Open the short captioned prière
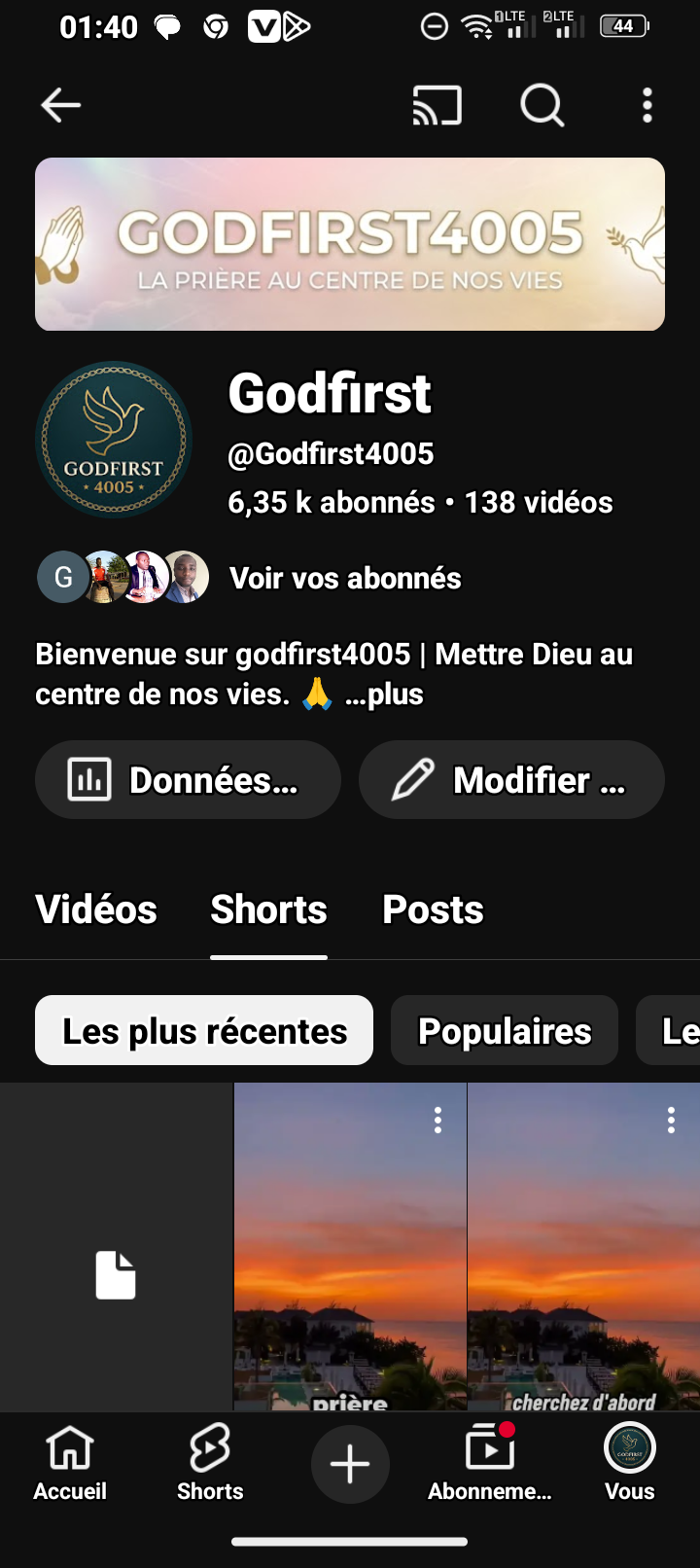 tap(350, 1255)
